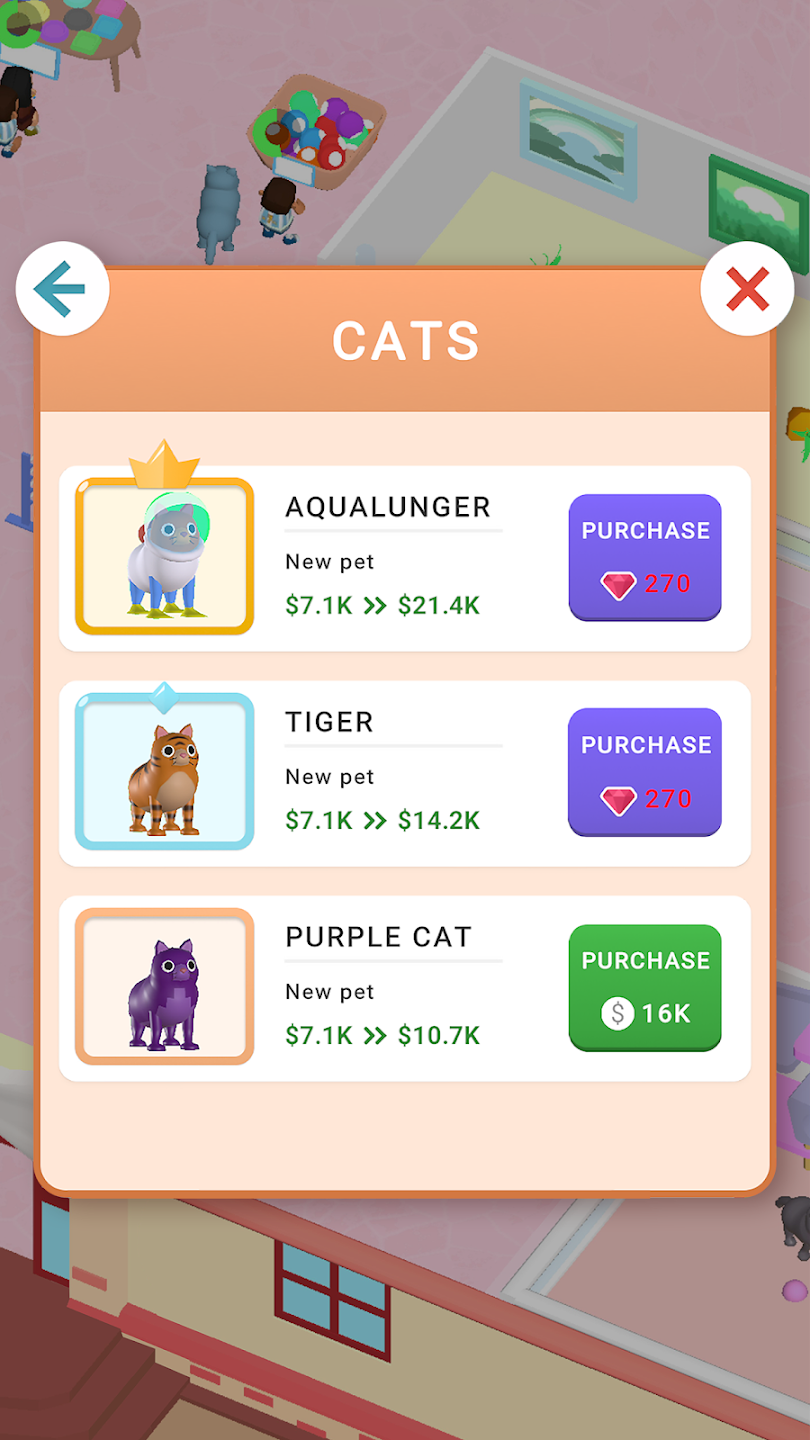This screenshot has width=810, height=1440.
Task: Click the back arrow button
Action: pos(61,287)
